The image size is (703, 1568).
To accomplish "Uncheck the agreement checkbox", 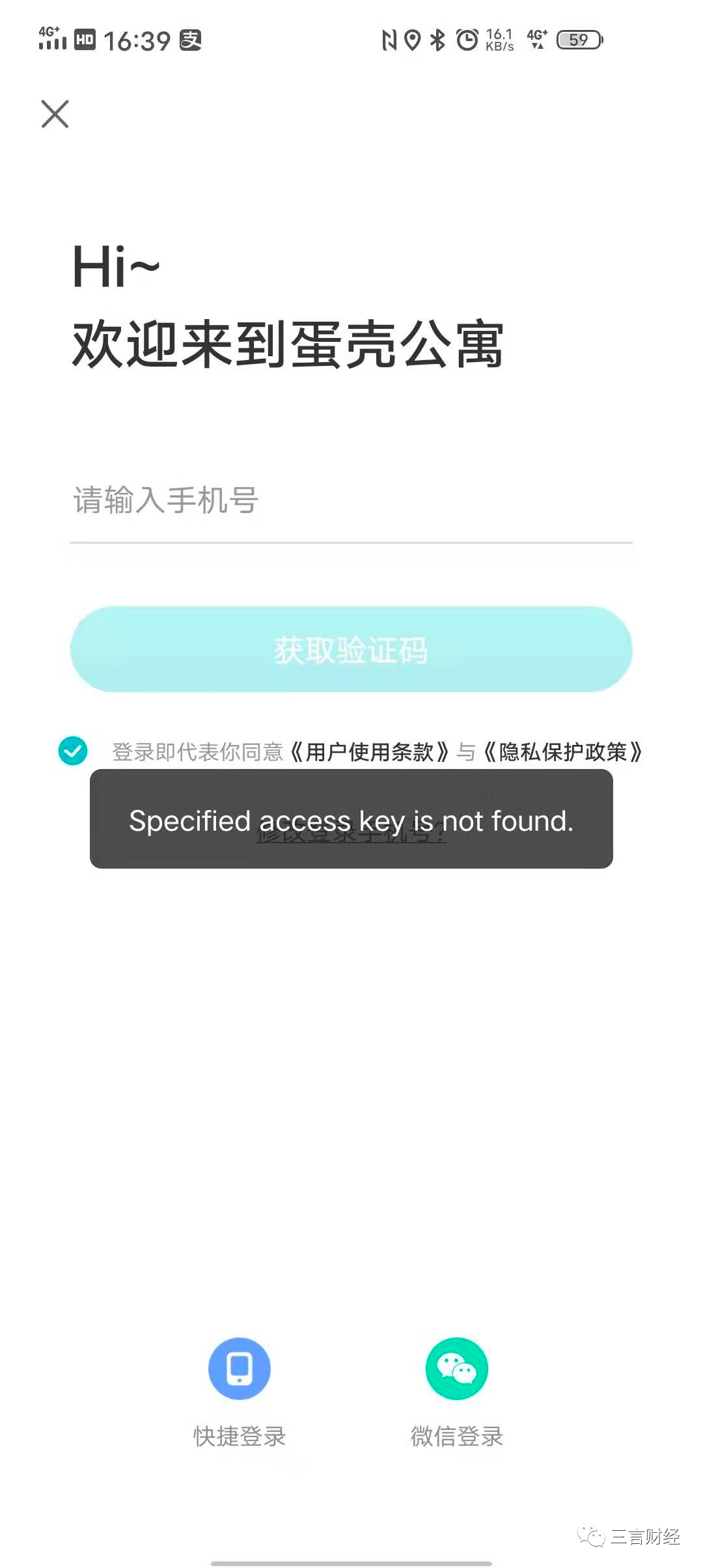I will [73, 751].
